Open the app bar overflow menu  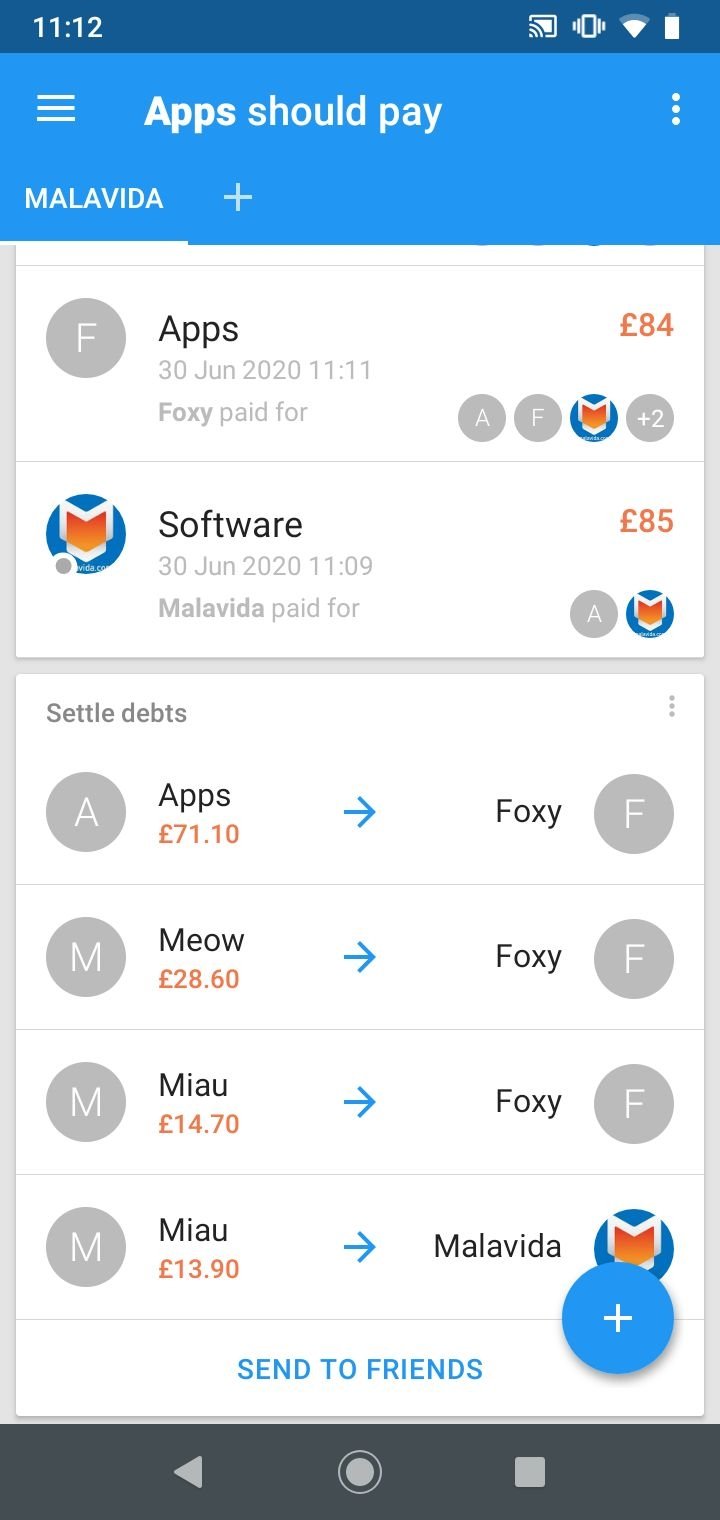[676, 110]
